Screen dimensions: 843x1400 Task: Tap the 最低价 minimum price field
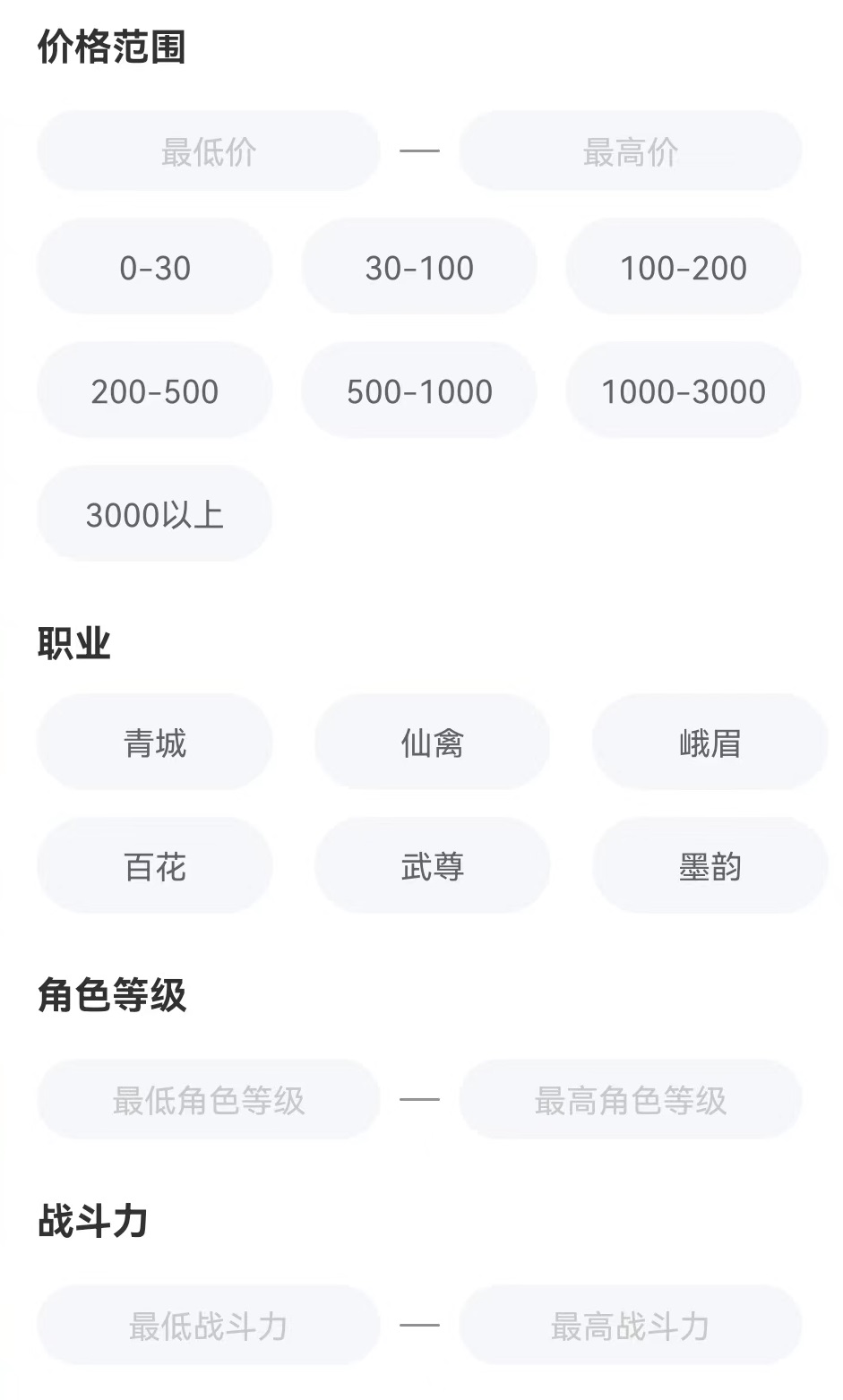208,151
